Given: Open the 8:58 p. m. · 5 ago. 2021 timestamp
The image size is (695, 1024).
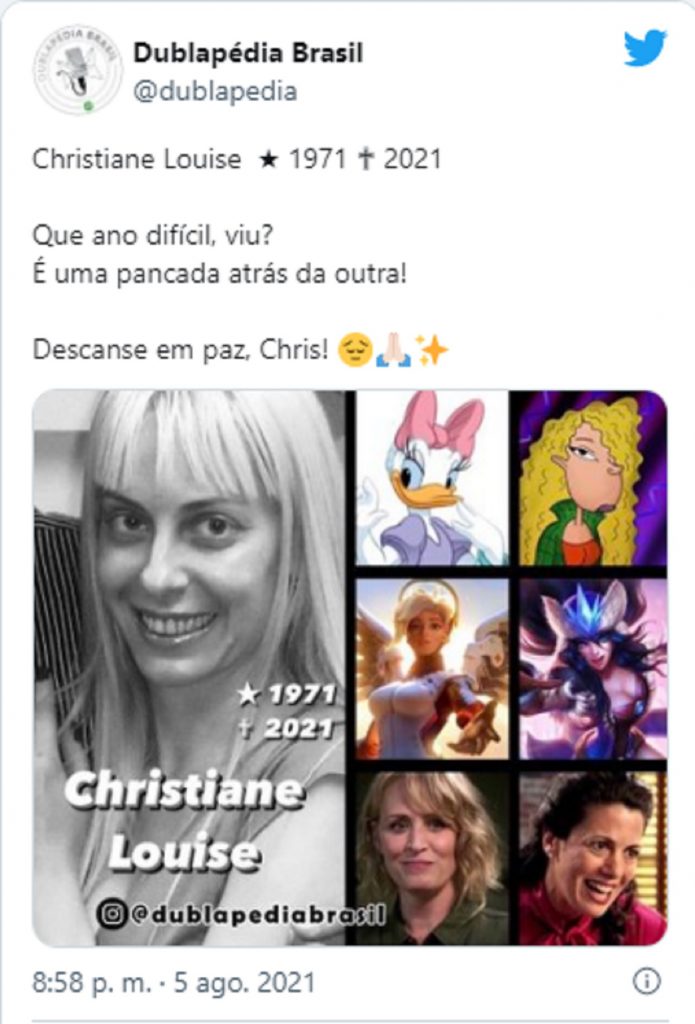Looking at the screenshot, I should pyautogui.click(x=175, y=981).
